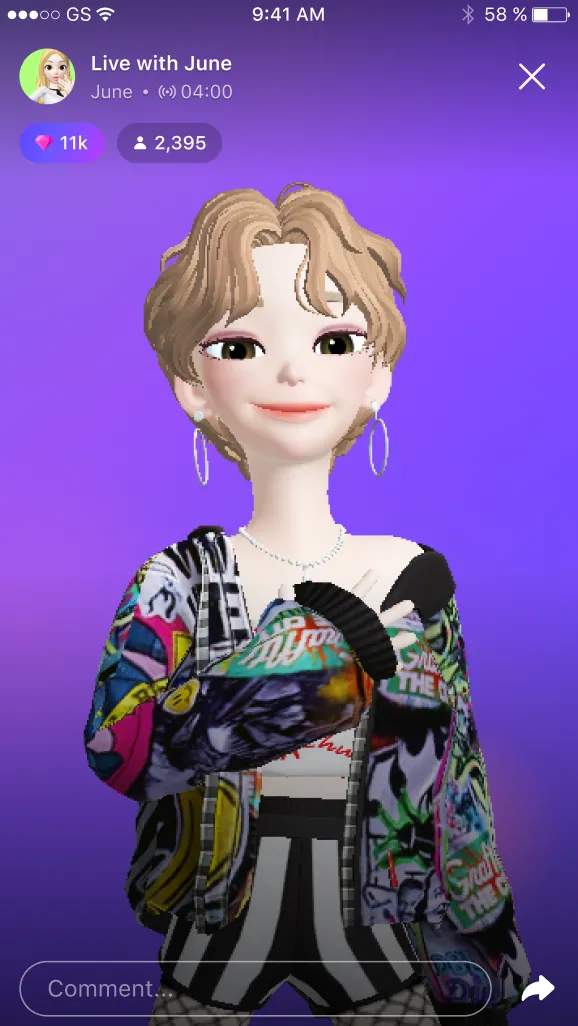The height and width of the screenshot is (1026, 578).
Task: Focus the Comment field
Action: click(x=255, y=988)
